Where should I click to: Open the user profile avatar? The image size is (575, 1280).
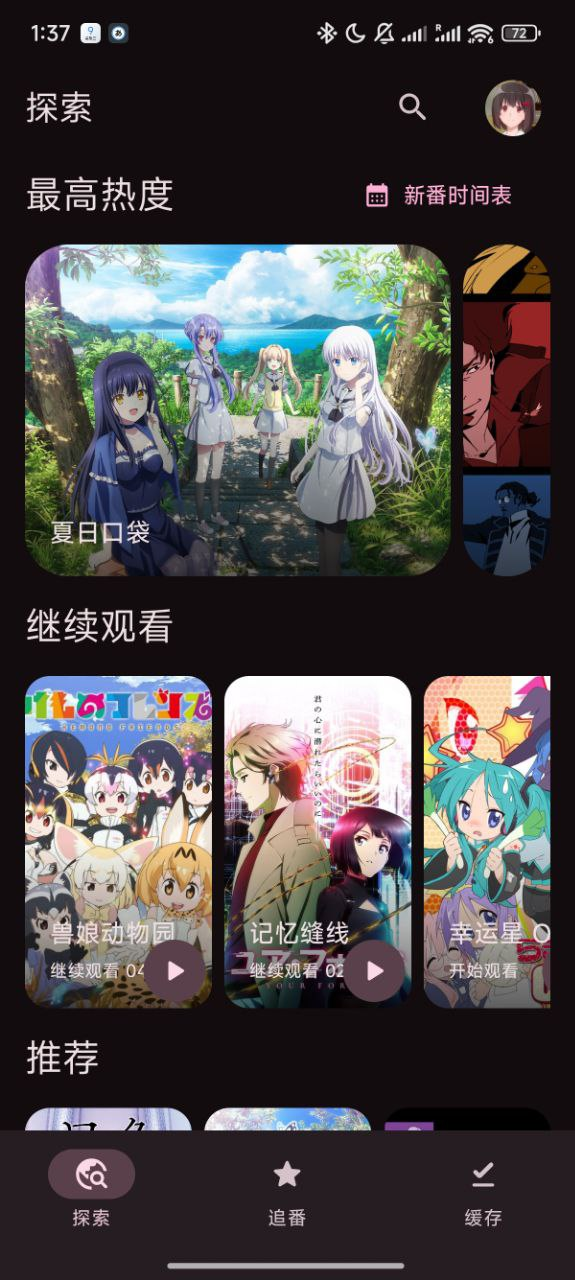click(x=513, y=108)
